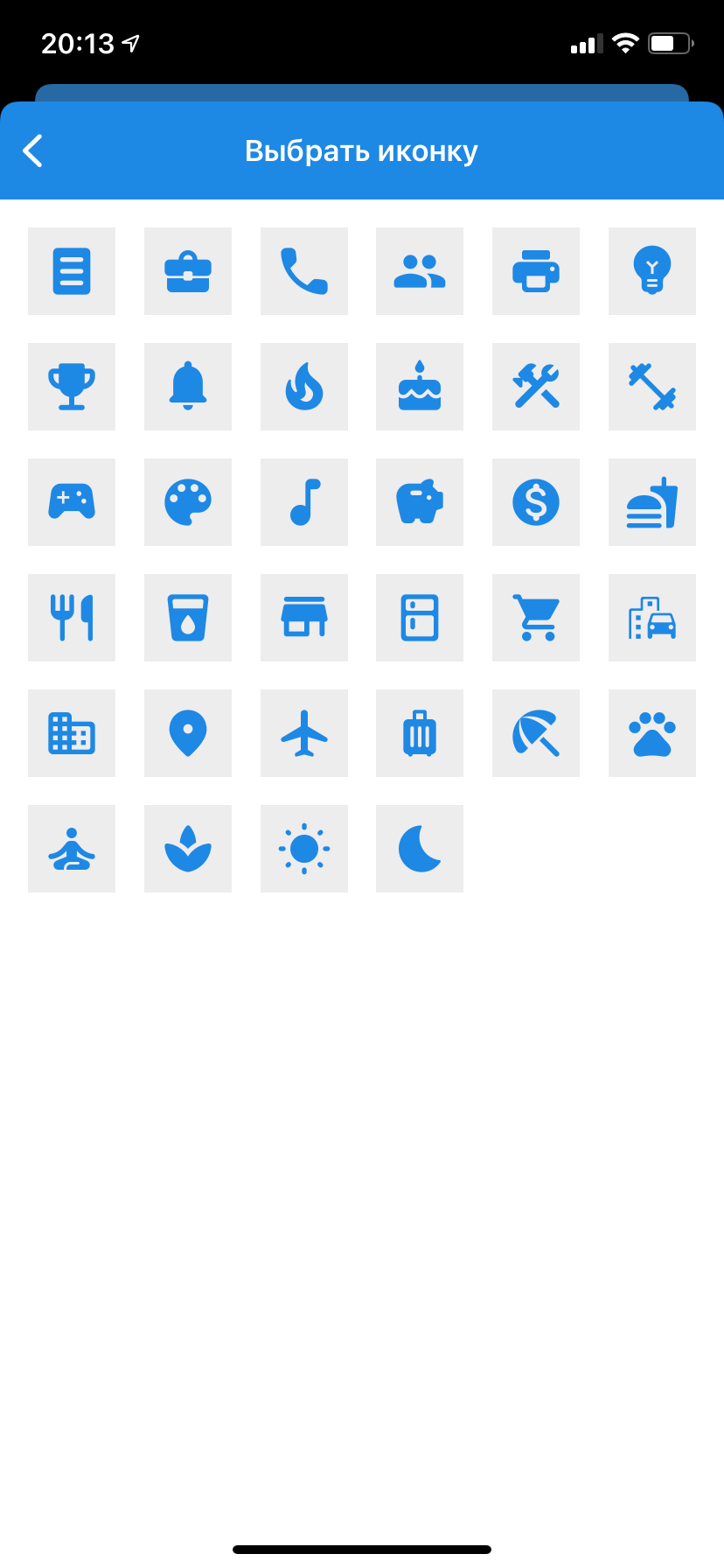Image resolution: width=724 pixels, height=1568 pixels.
Task: Pick the printer icon
Action: pyautogui.click(x=536, y=271)
